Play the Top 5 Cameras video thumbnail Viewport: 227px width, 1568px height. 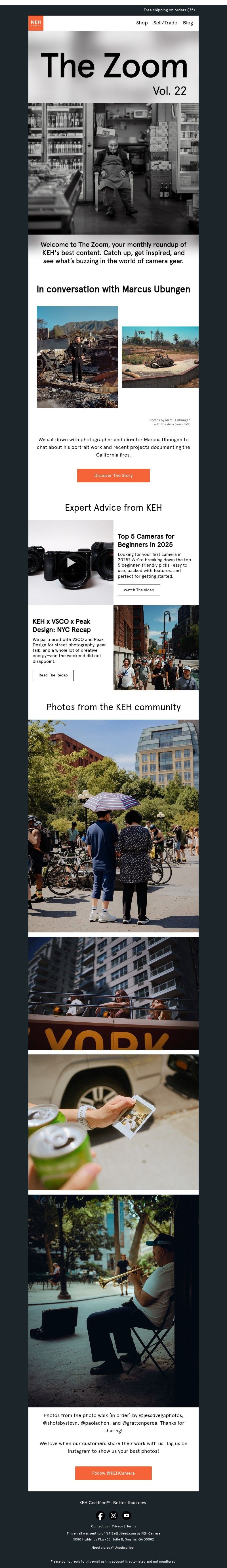click(x=71, y=562)
